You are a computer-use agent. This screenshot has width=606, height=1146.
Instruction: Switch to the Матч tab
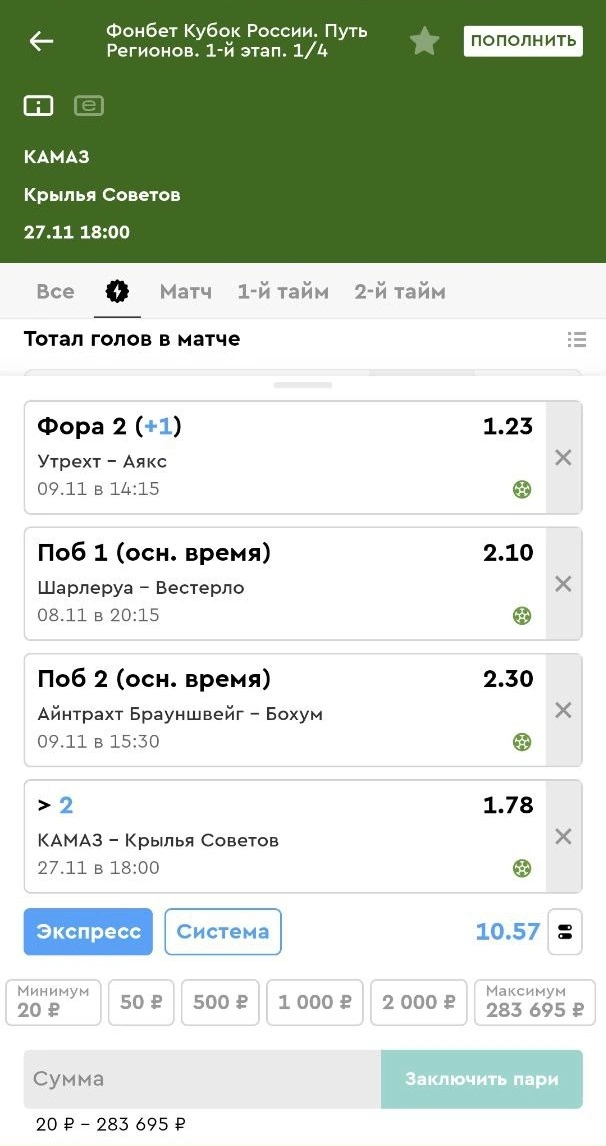coord(186,292)
